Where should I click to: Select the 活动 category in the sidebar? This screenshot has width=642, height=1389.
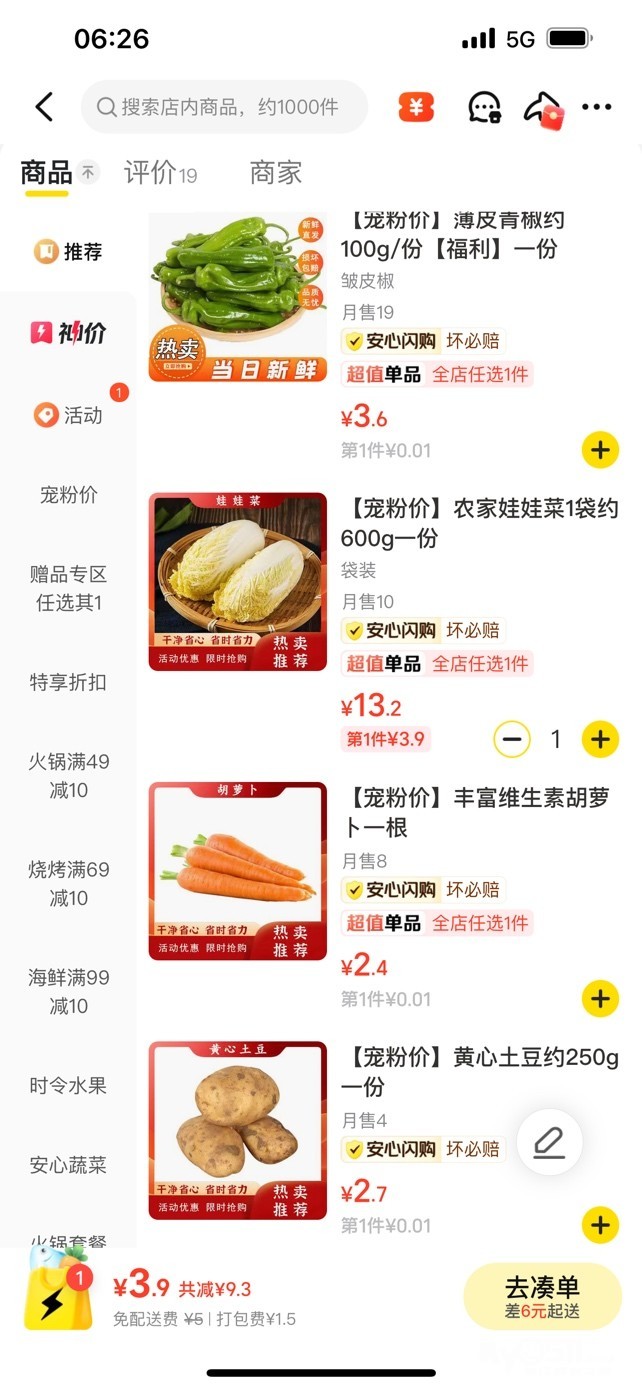click(x=69, y=415)
